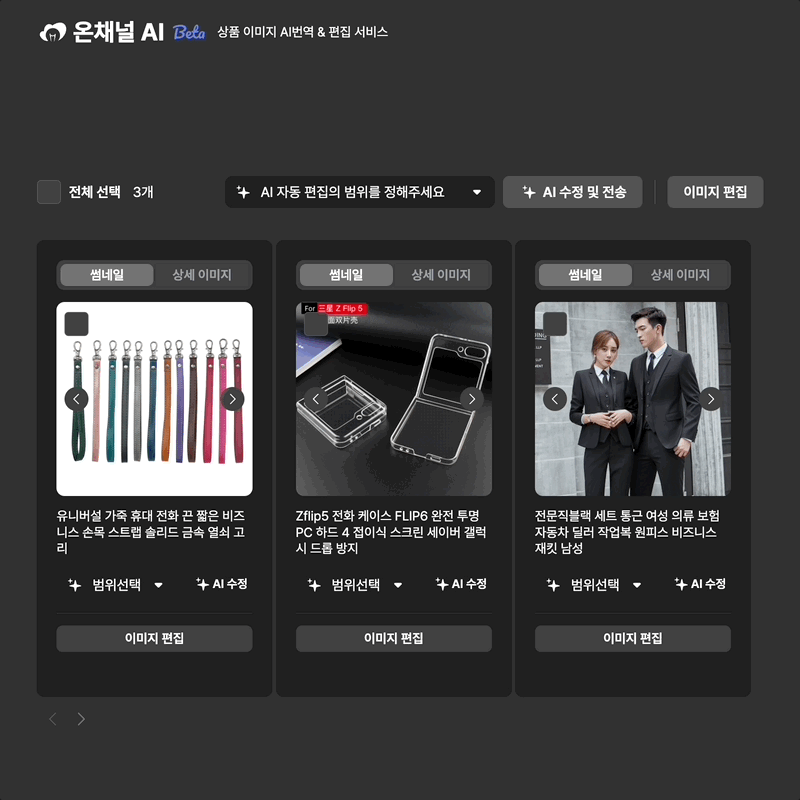Expand 범위선택 dropdown on Zflip5 card
The height and width of the screenshot is (800, 800).
point(356,585)
